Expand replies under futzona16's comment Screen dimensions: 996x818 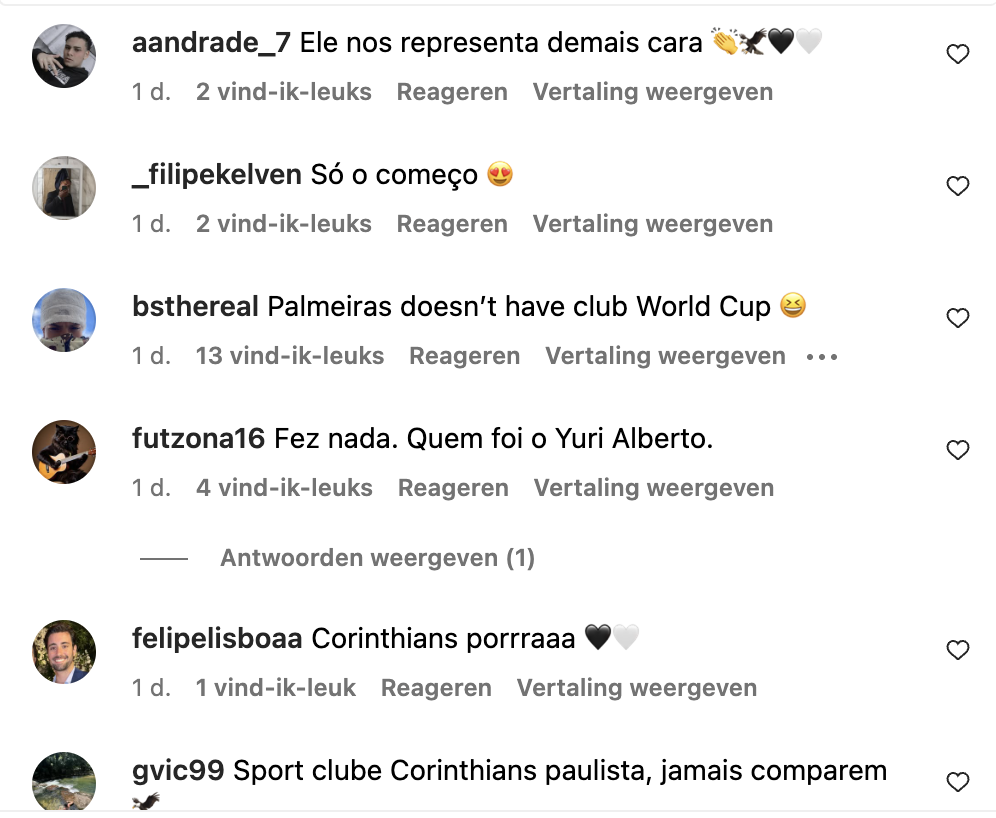[x=377, y=558]
